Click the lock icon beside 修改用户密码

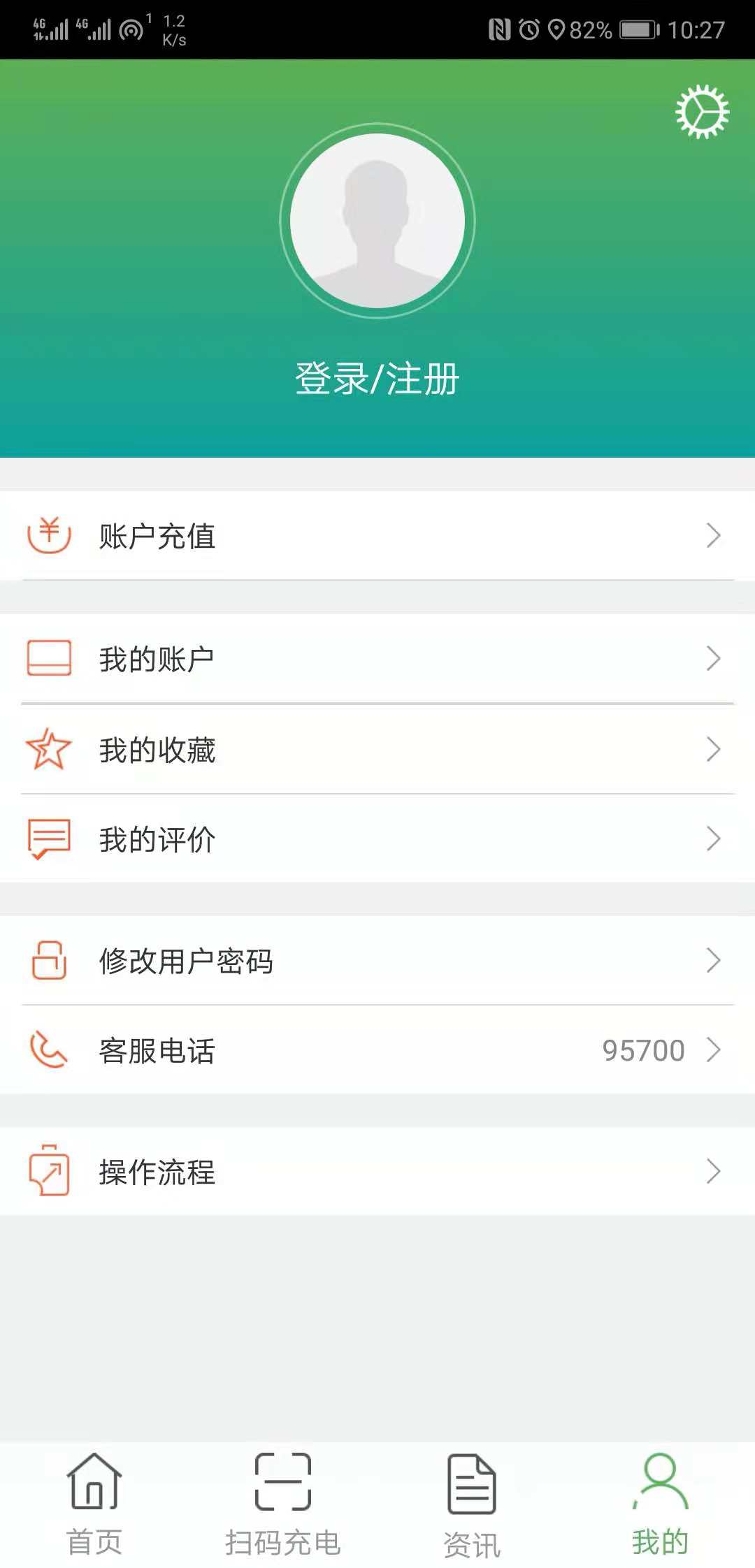point(49,961)
